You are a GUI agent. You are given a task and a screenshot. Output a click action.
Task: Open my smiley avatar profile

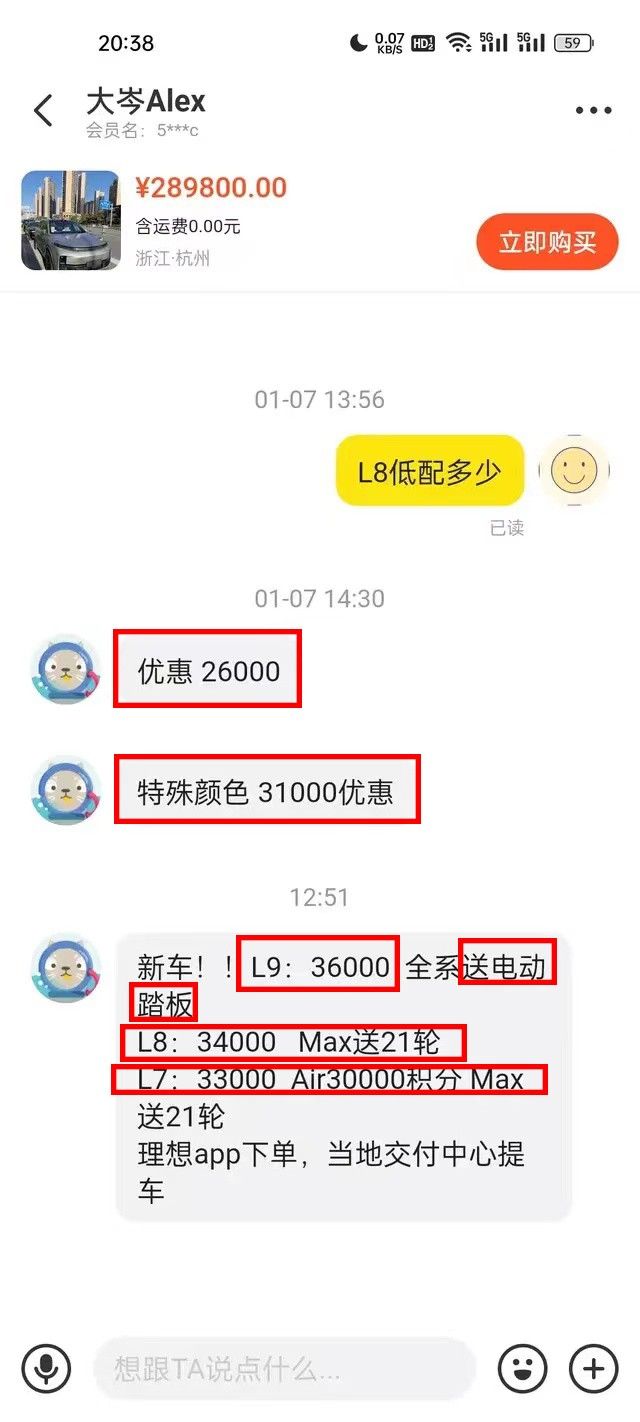click(574, 470)
